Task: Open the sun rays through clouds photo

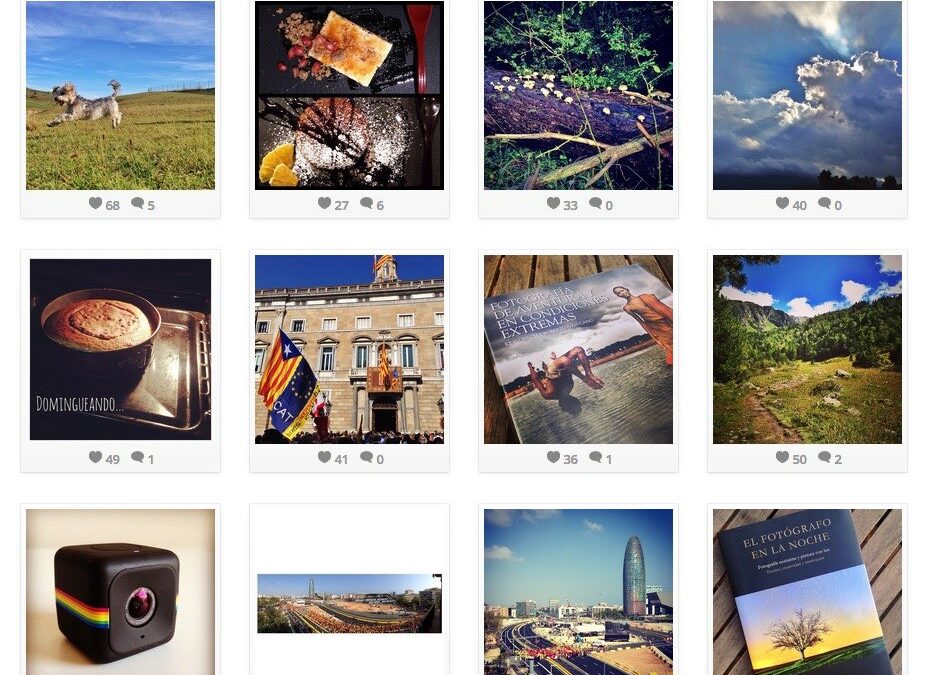Action: (807, 95)
